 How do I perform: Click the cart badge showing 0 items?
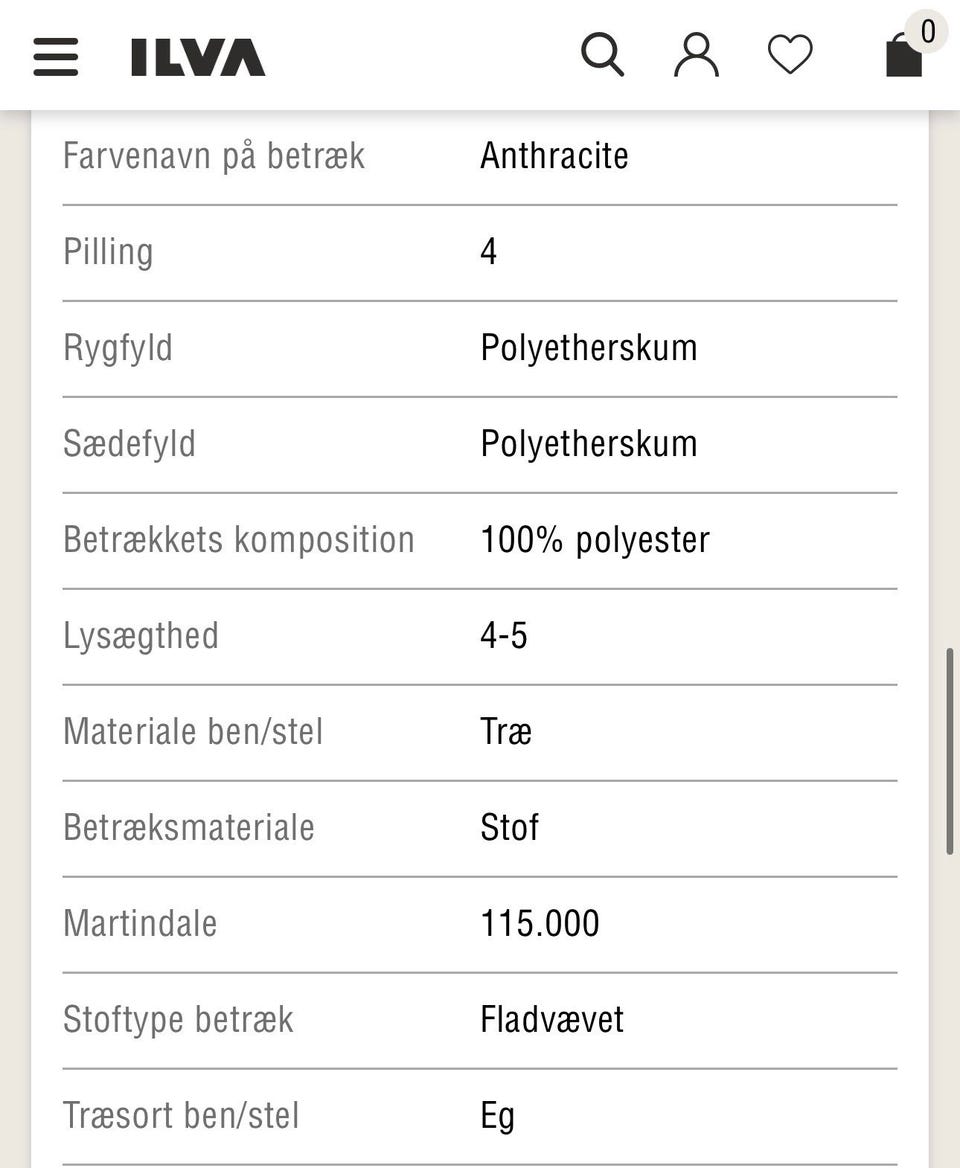(x=926, y=31)
